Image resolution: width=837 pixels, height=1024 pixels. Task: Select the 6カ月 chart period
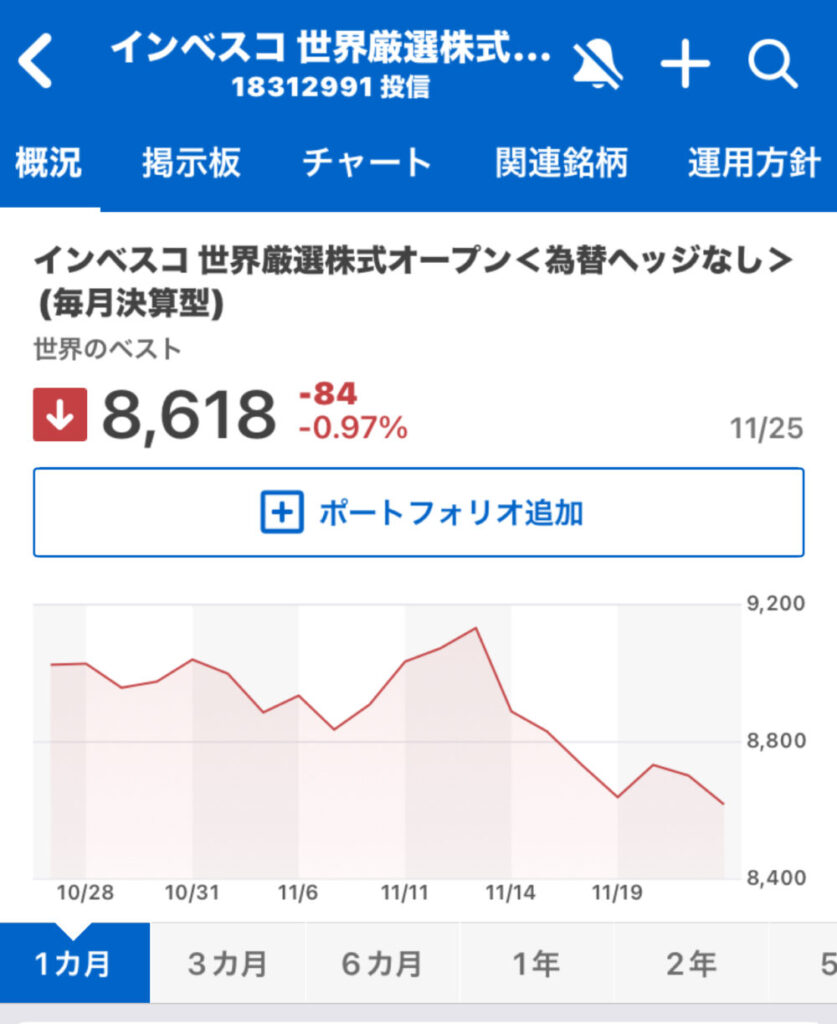coord(382,964)
